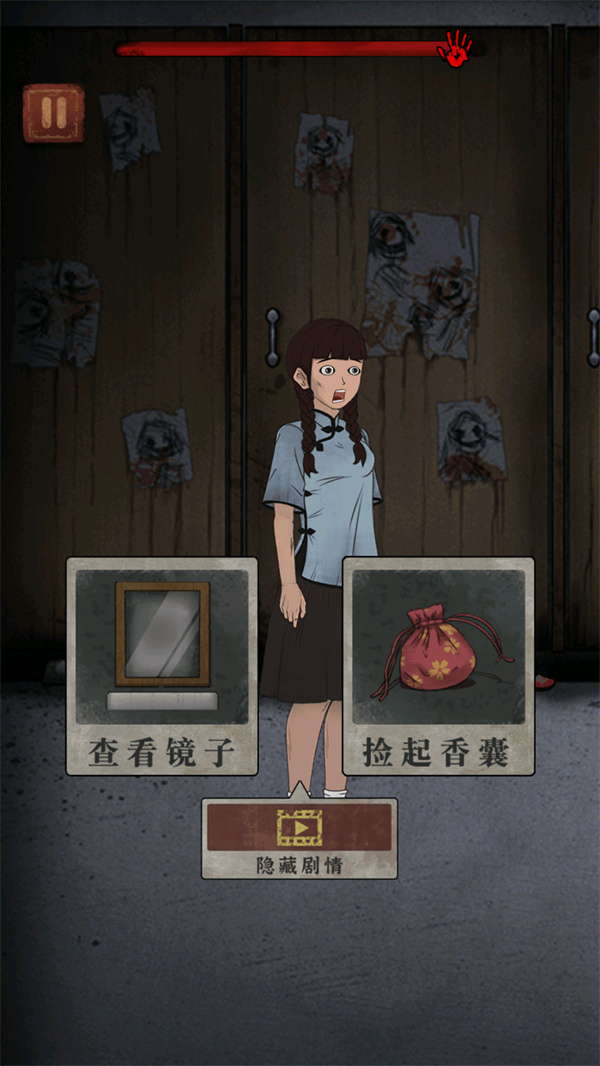Pause the game
The image size is (600, 1066).
53,113
